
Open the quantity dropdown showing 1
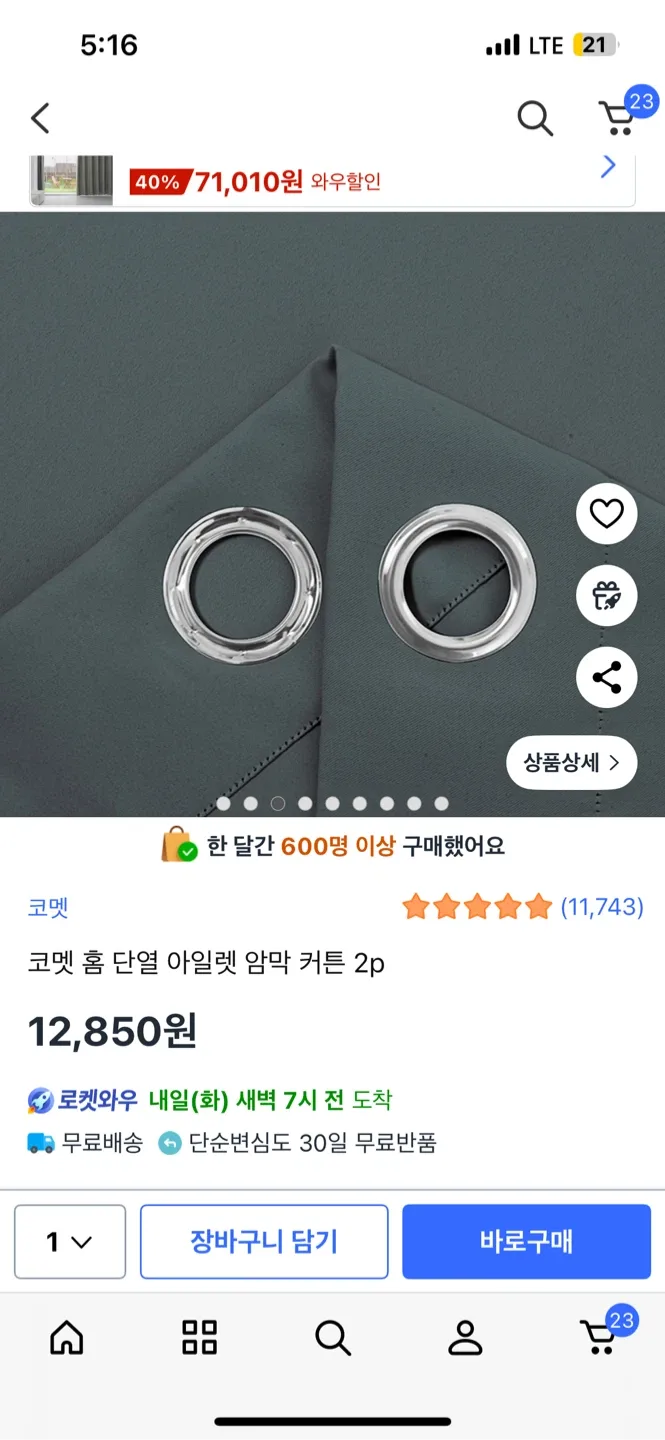tap(70, 1242)
